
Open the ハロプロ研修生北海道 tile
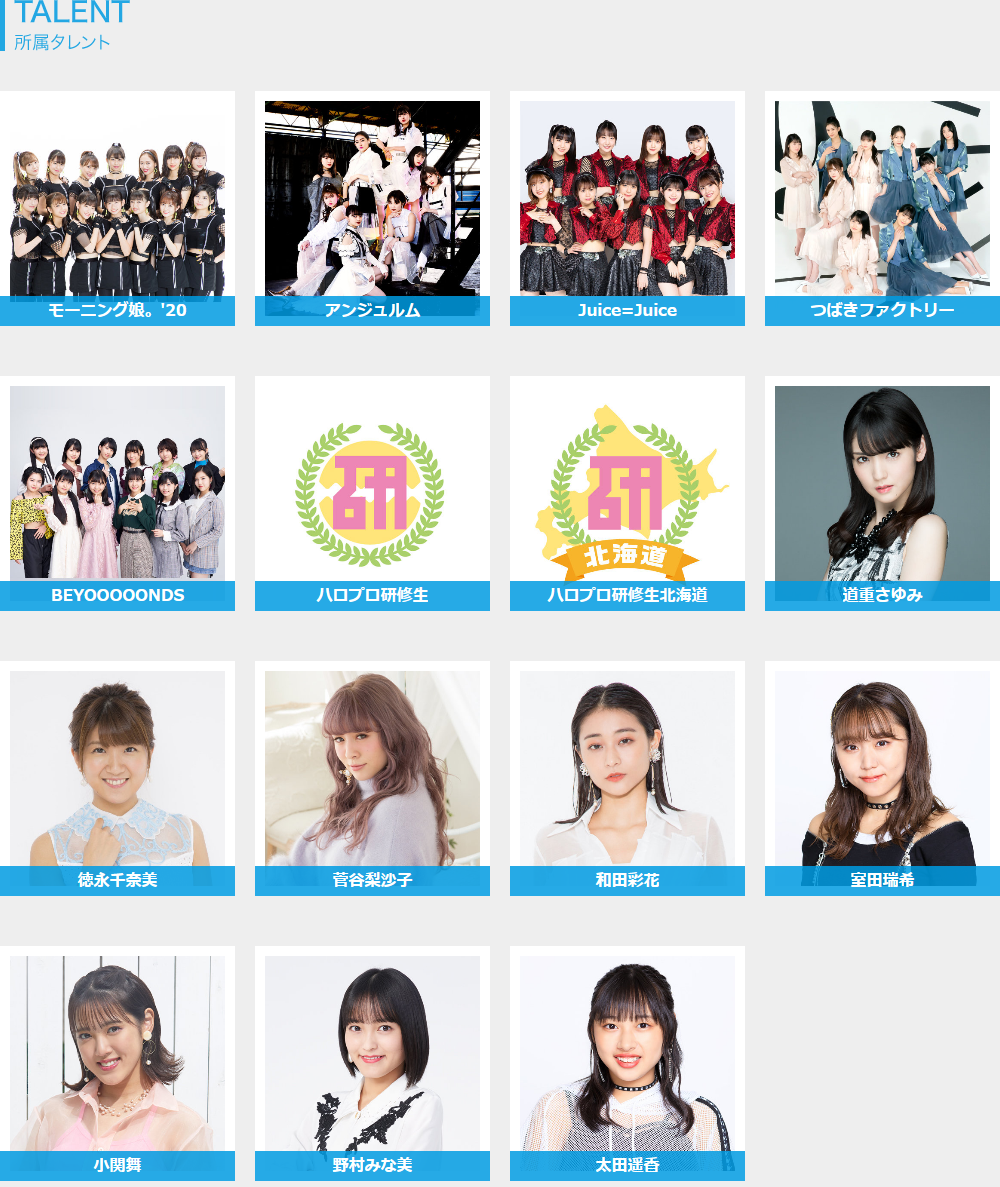pyautogui.click(x=627, y=493)
